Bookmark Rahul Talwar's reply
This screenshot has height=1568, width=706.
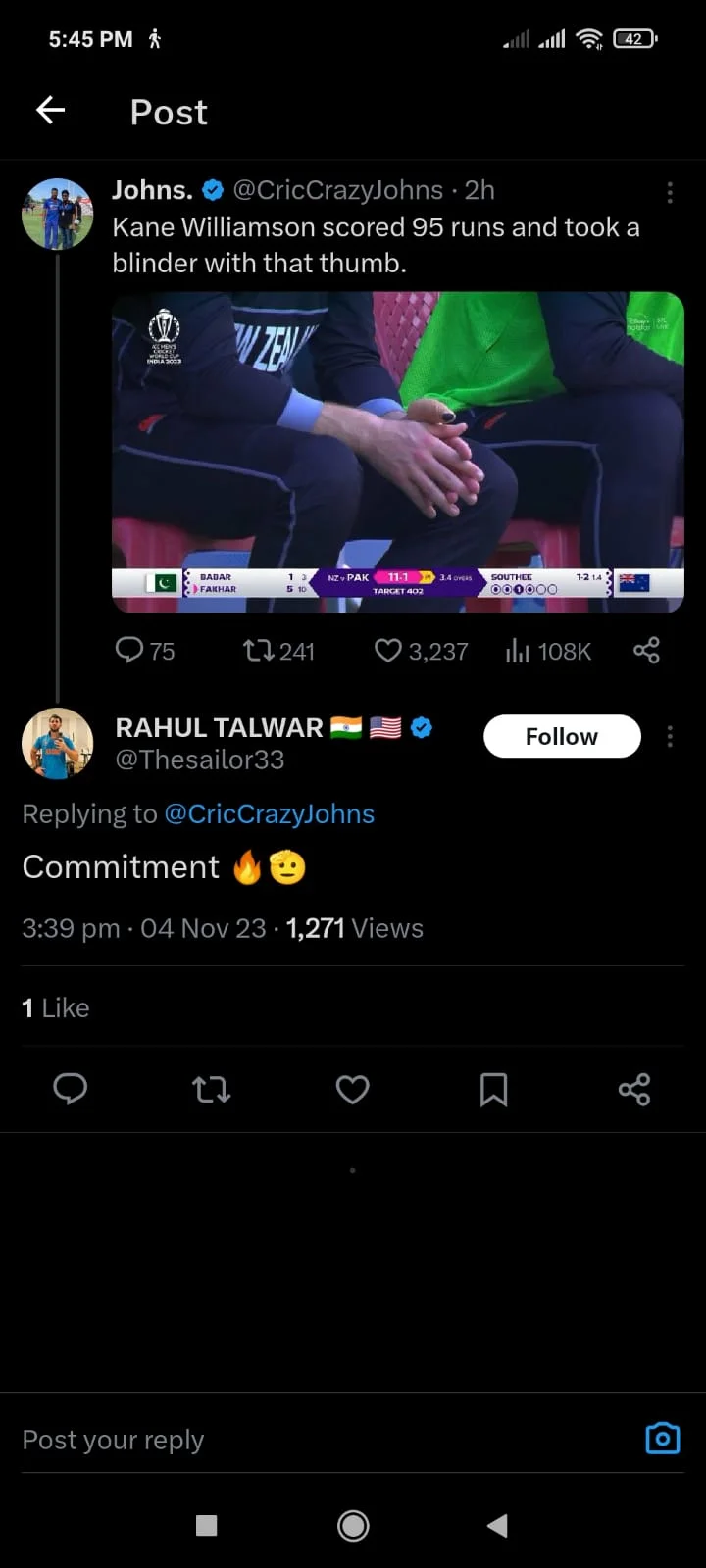pyautogui.click(x=493, y=1089)
